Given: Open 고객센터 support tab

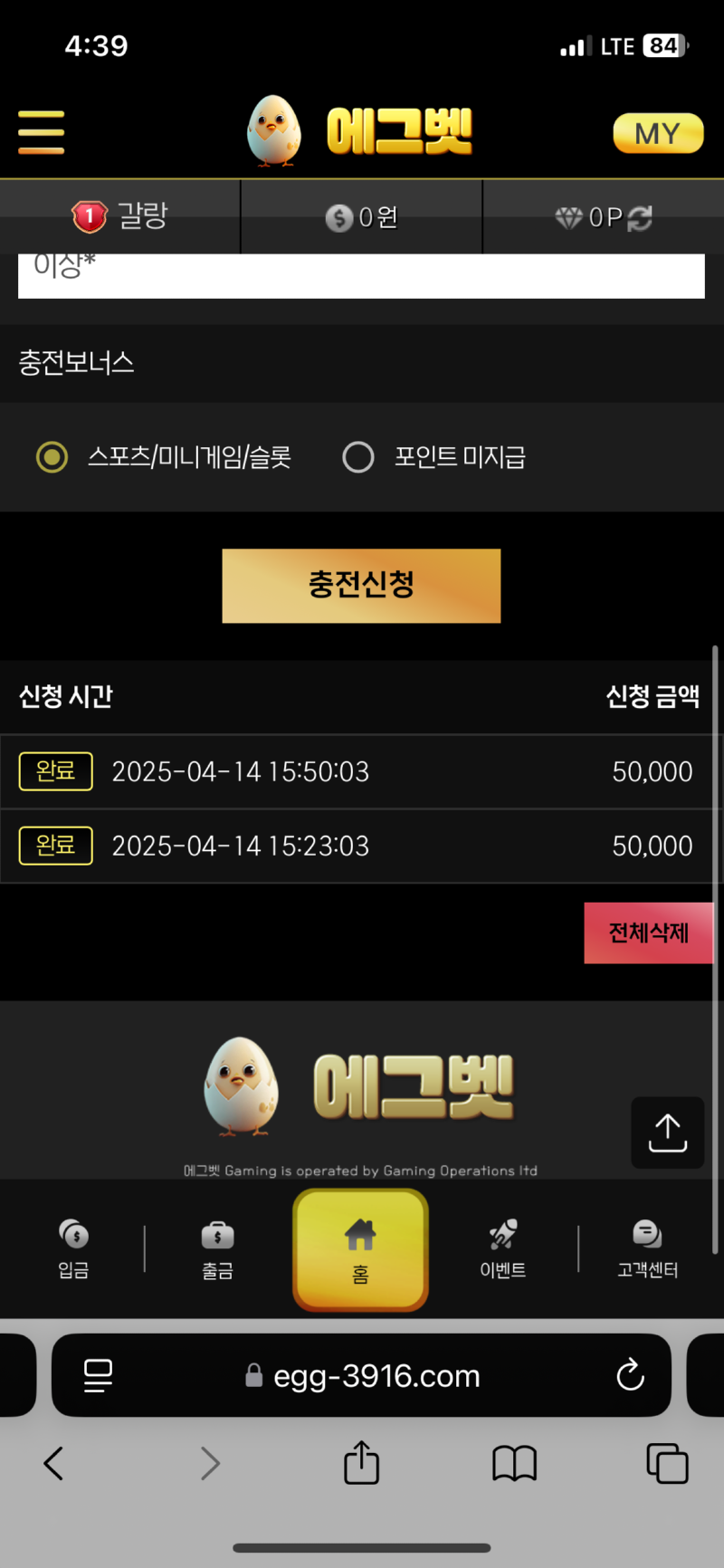Looking at the screenshot, I should [x=647, y=1248].
